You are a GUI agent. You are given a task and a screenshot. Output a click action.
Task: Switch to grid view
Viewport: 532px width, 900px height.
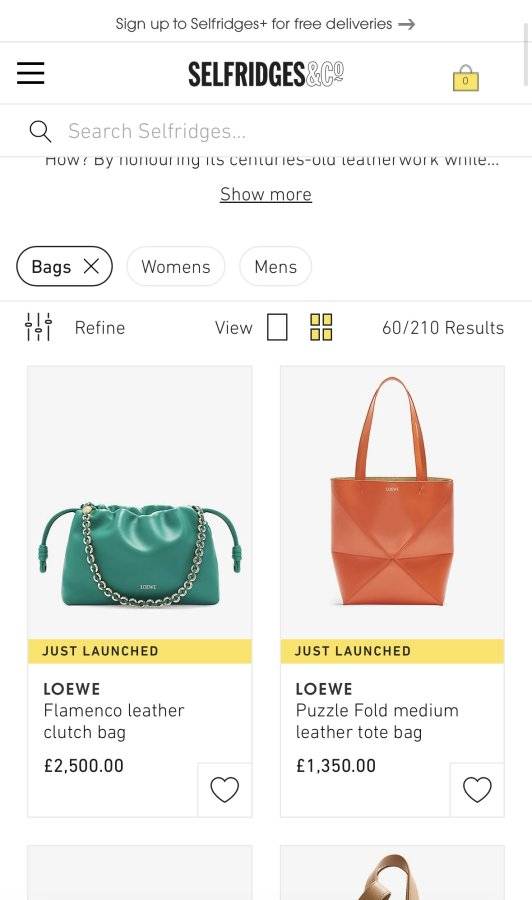pyautogui.click(x=321, y=327)
